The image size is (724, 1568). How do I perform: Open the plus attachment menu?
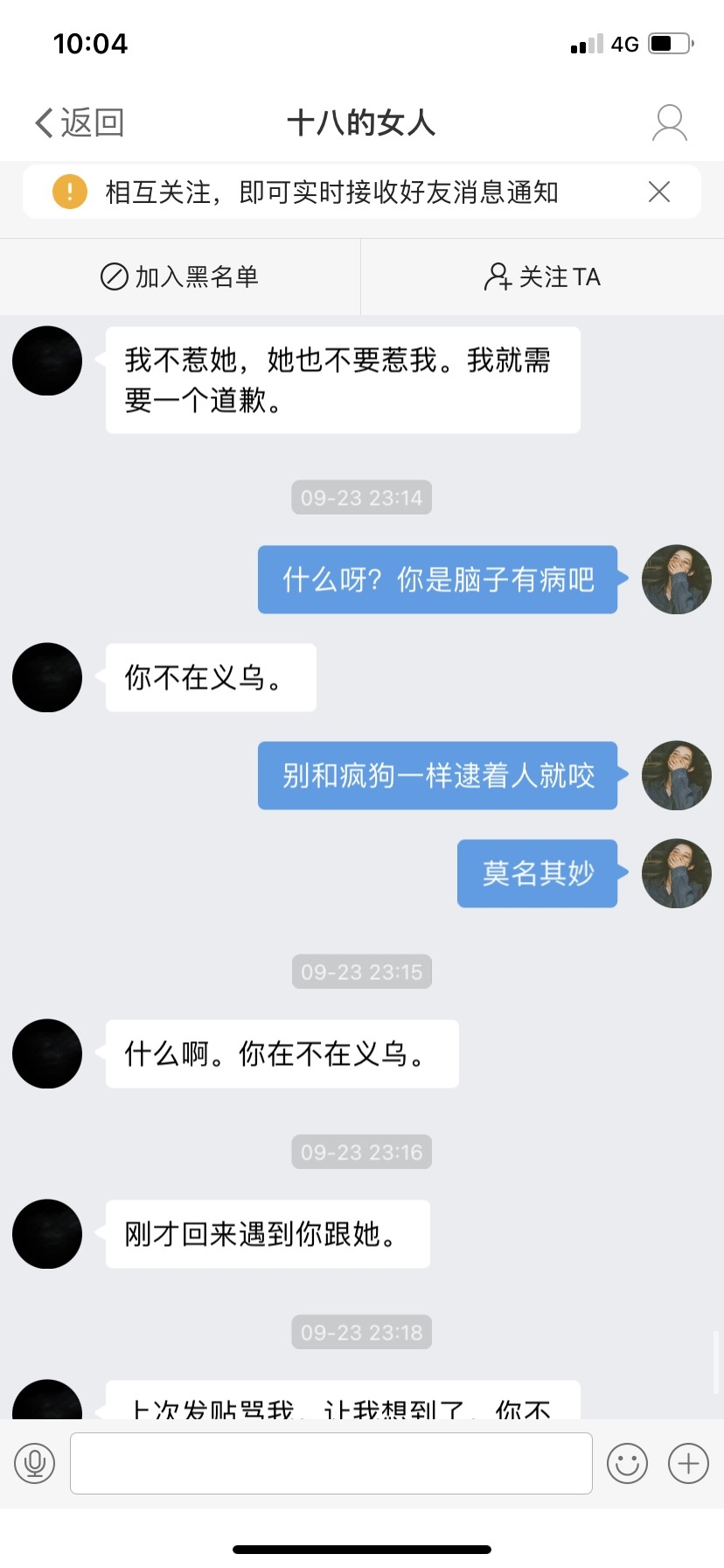[x=688, y=1462]
